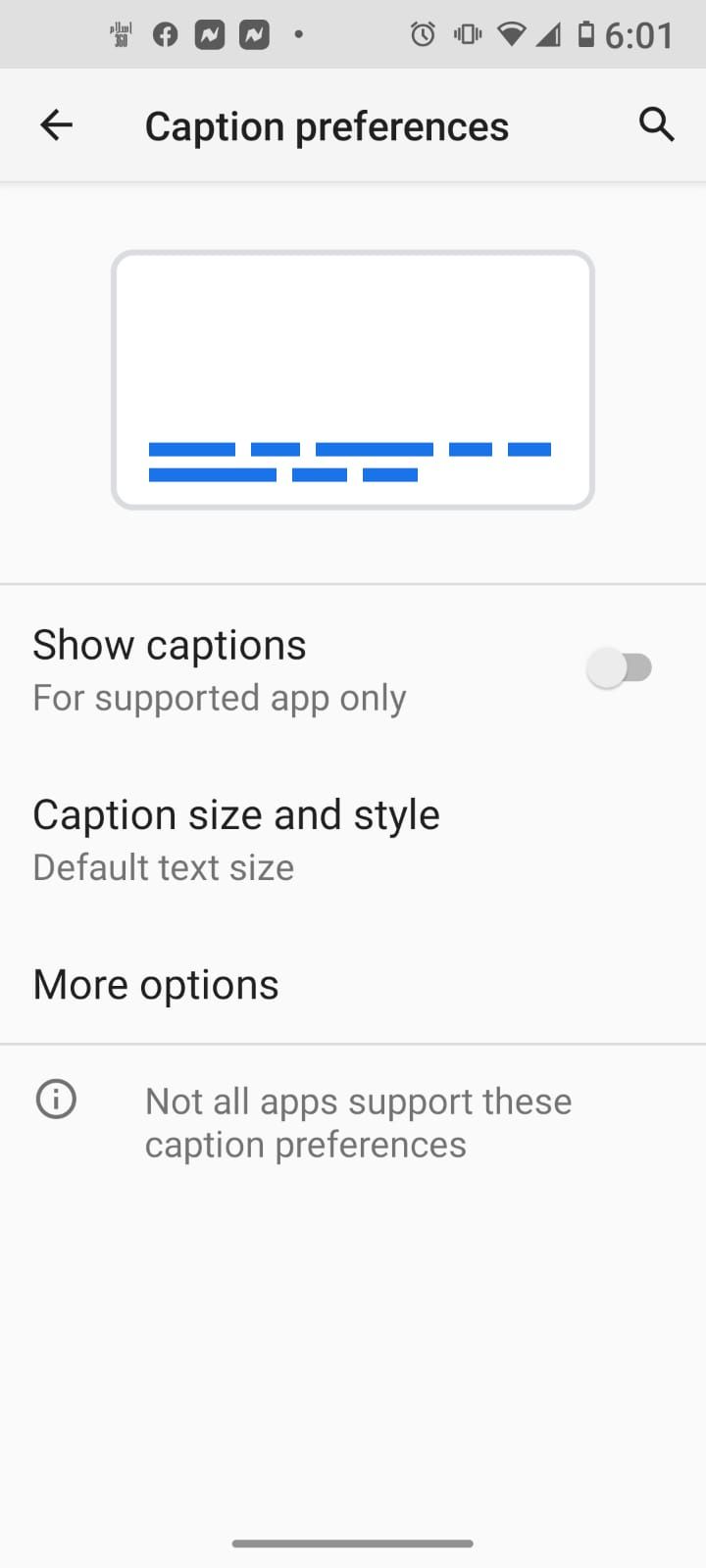Open the Facebook icon in the status bar

pyautogui.click(x=165, y=33)
